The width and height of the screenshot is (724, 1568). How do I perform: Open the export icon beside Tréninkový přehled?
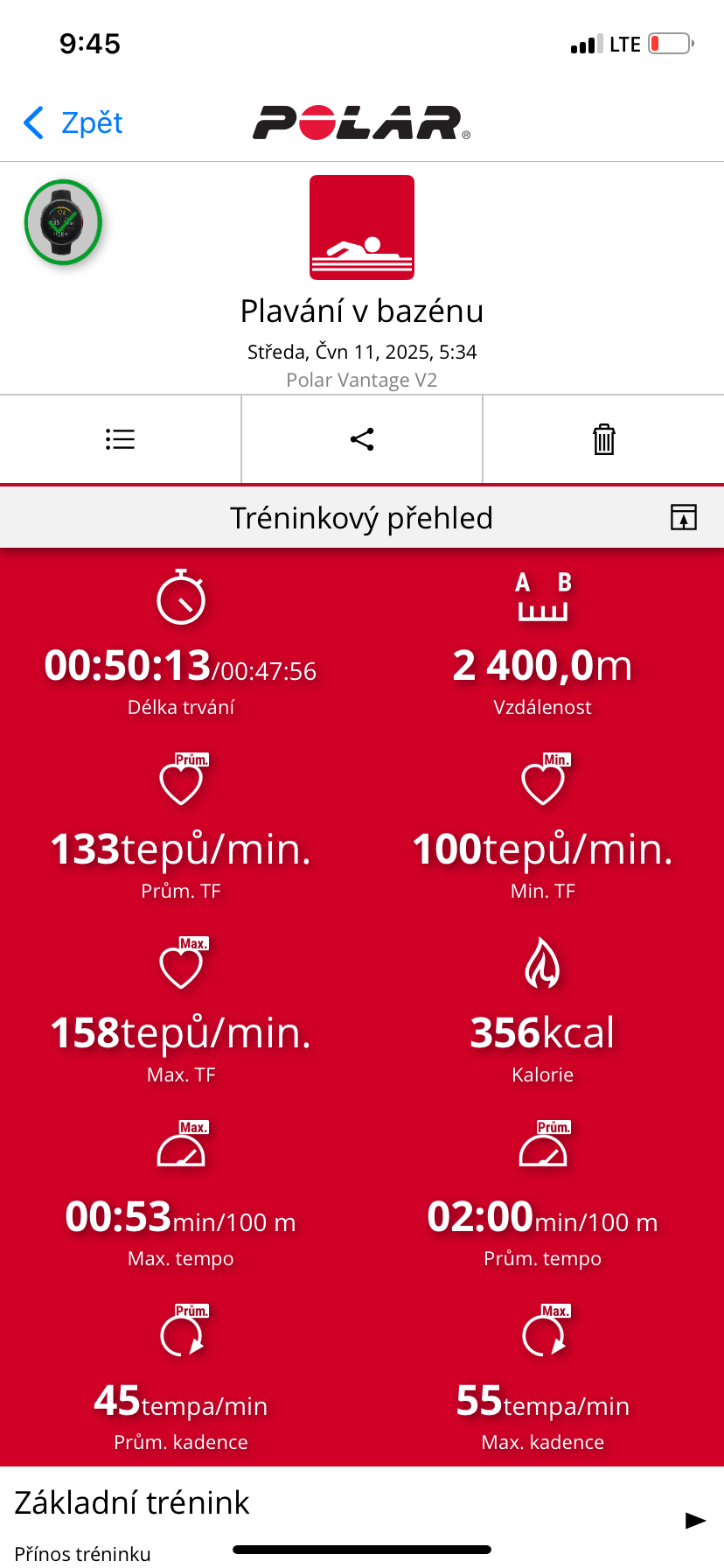683,517
